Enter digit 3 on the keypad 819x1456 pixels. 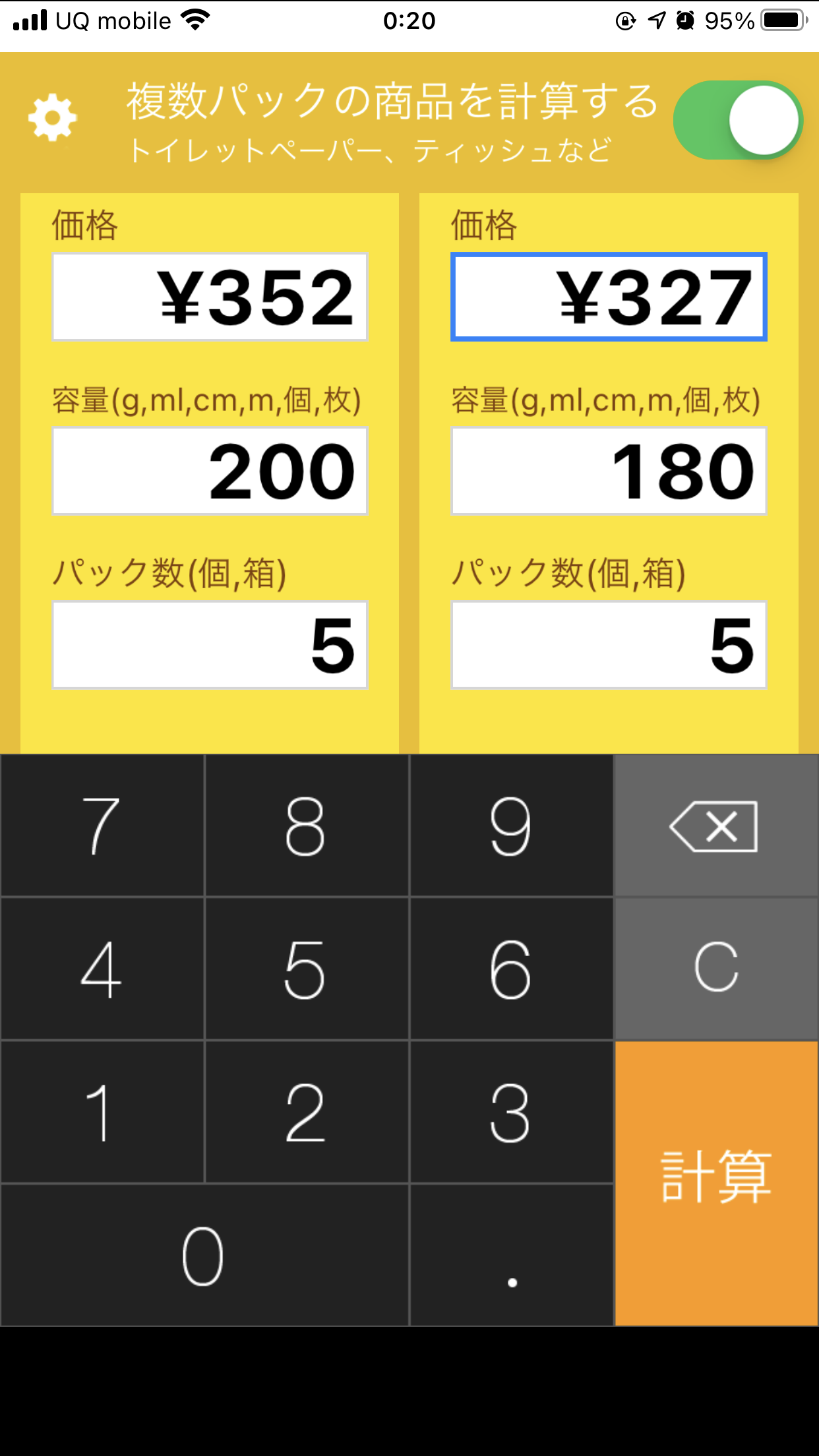click(511, 1112)
